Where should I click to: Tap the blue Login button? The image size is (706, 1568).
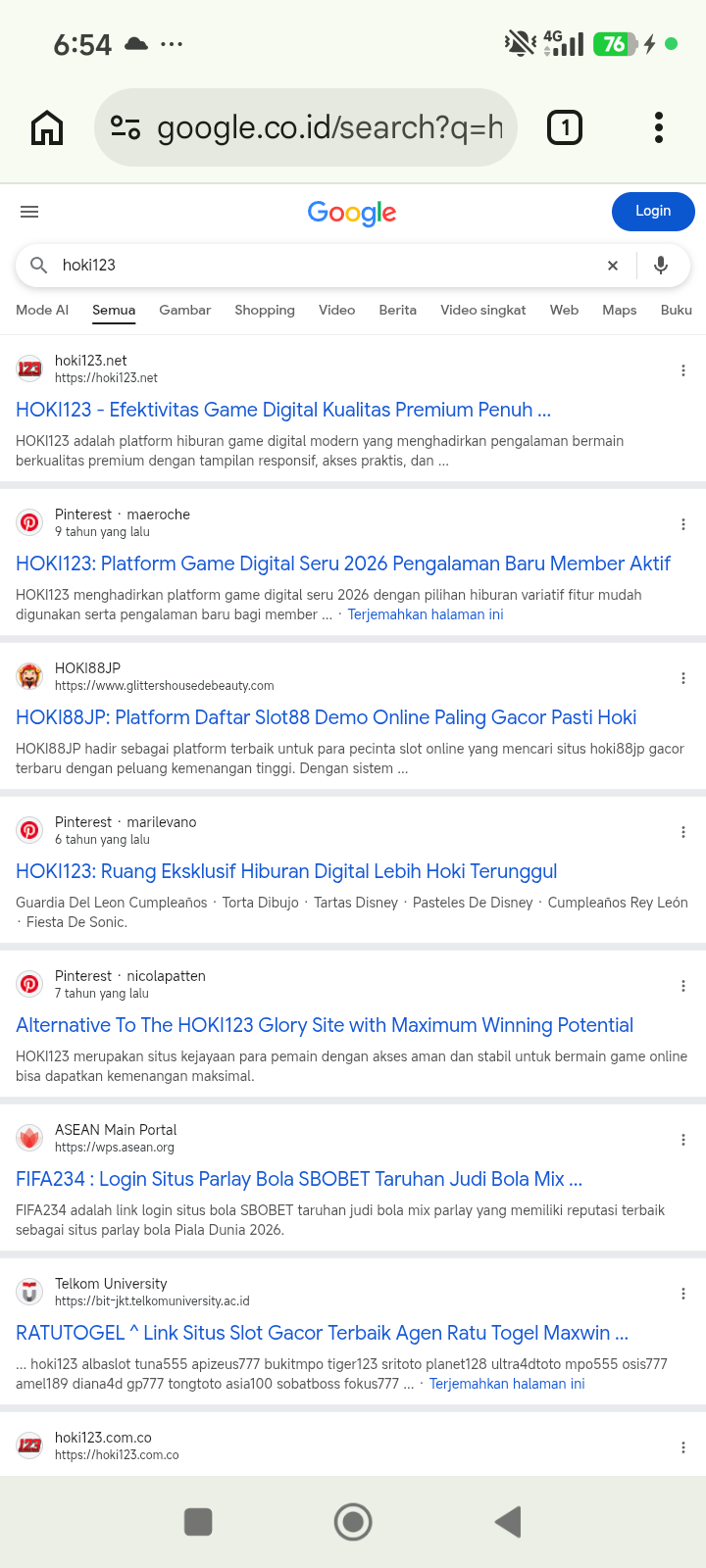653,212
